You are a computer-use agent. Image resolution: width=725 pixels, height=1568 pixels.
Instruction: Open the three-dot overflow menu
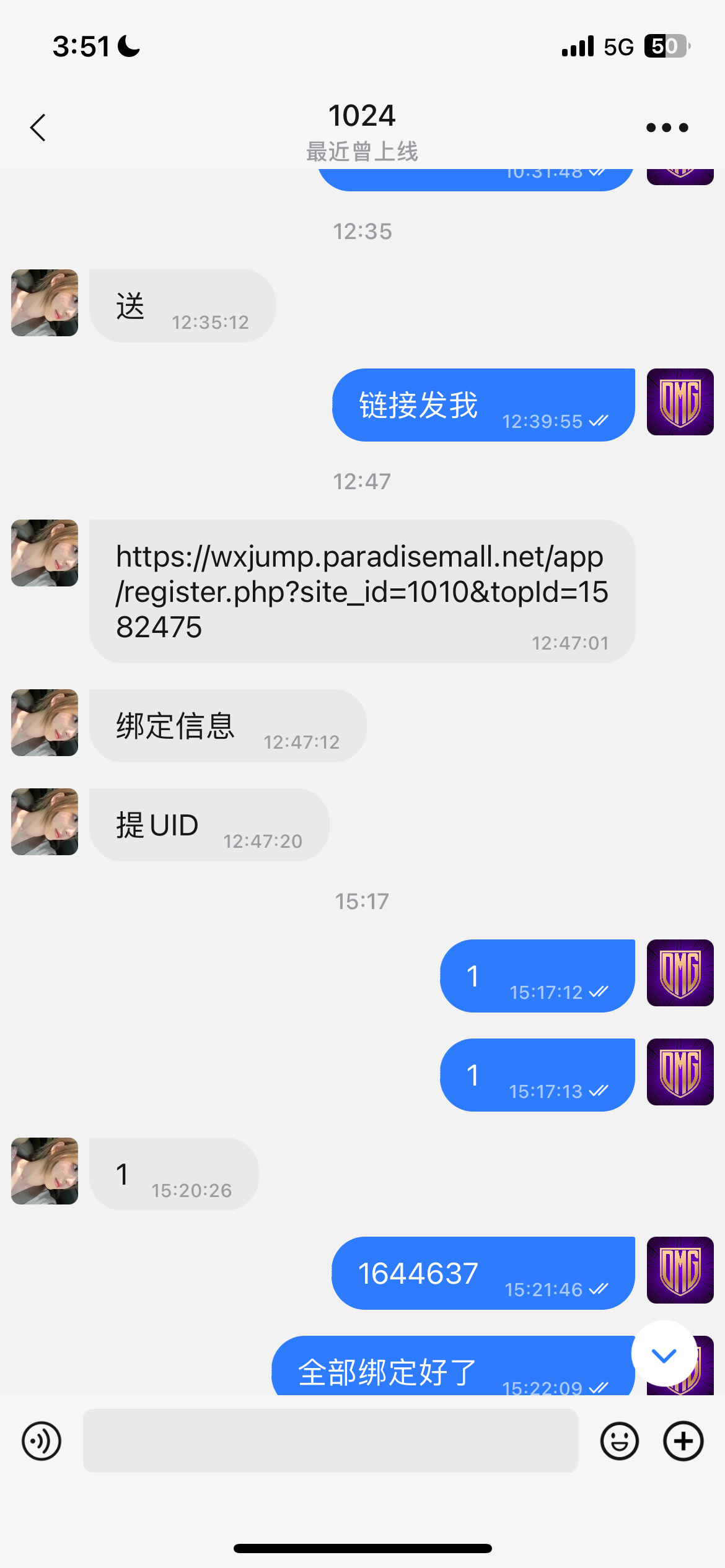667,128
